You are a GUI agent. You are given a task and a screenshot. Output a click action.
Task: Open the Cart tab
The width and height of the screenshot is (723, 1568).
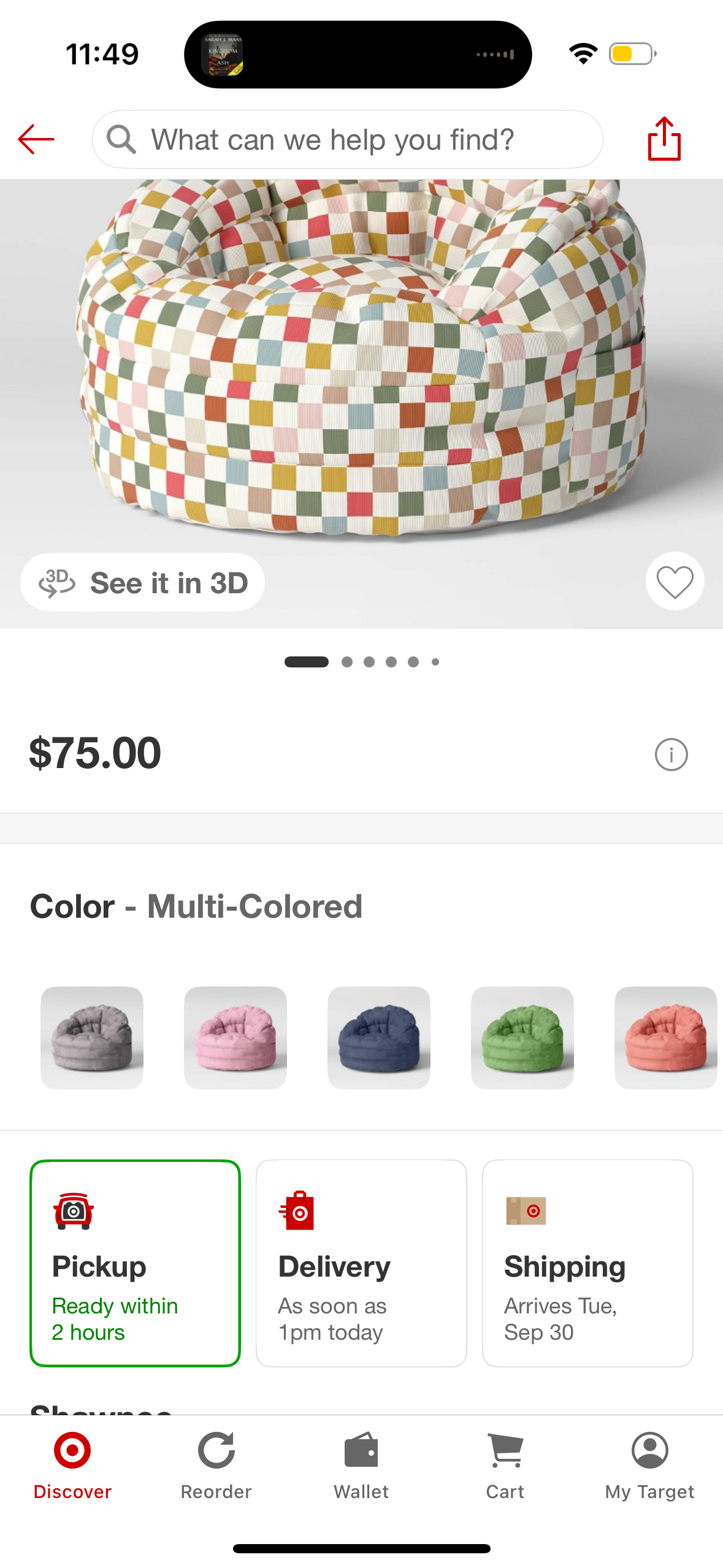pyautogui.click(x=505, y=1465)
